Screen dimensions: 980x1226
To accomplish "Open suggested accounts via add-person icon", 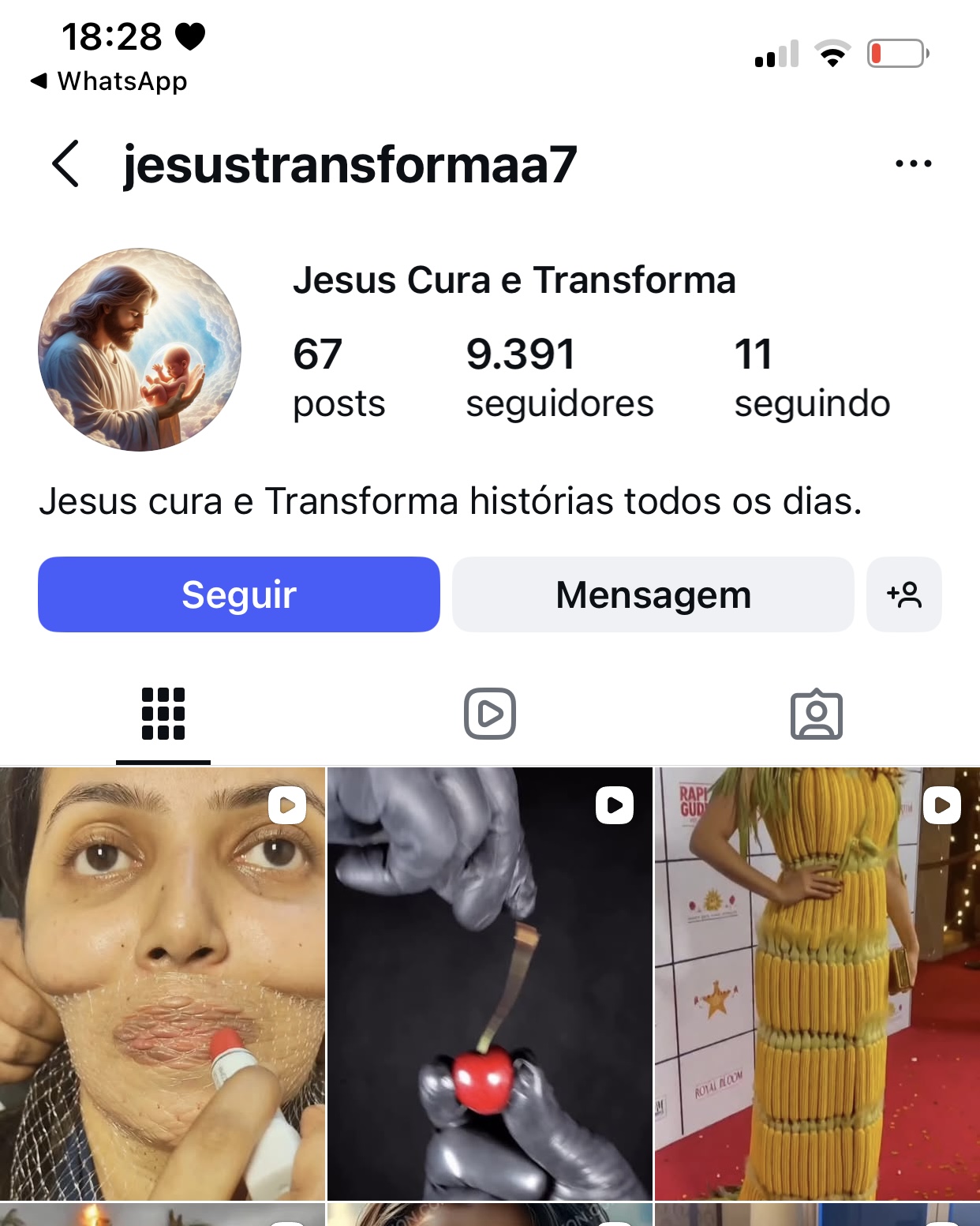I will click(x=903, y=594).
